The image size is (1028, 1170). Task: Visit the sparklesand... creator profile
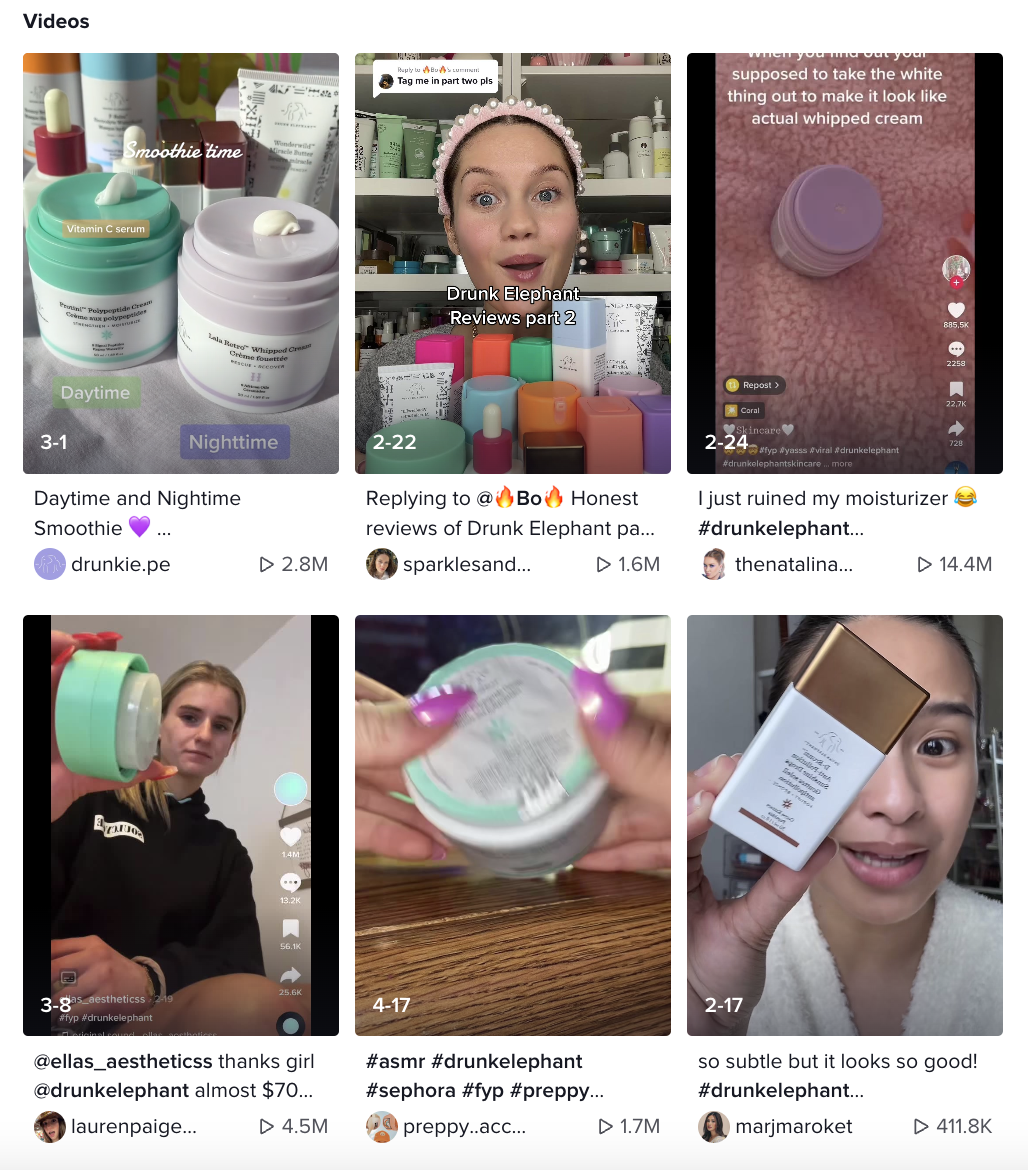pyautogui.click(x=466, y=564)
